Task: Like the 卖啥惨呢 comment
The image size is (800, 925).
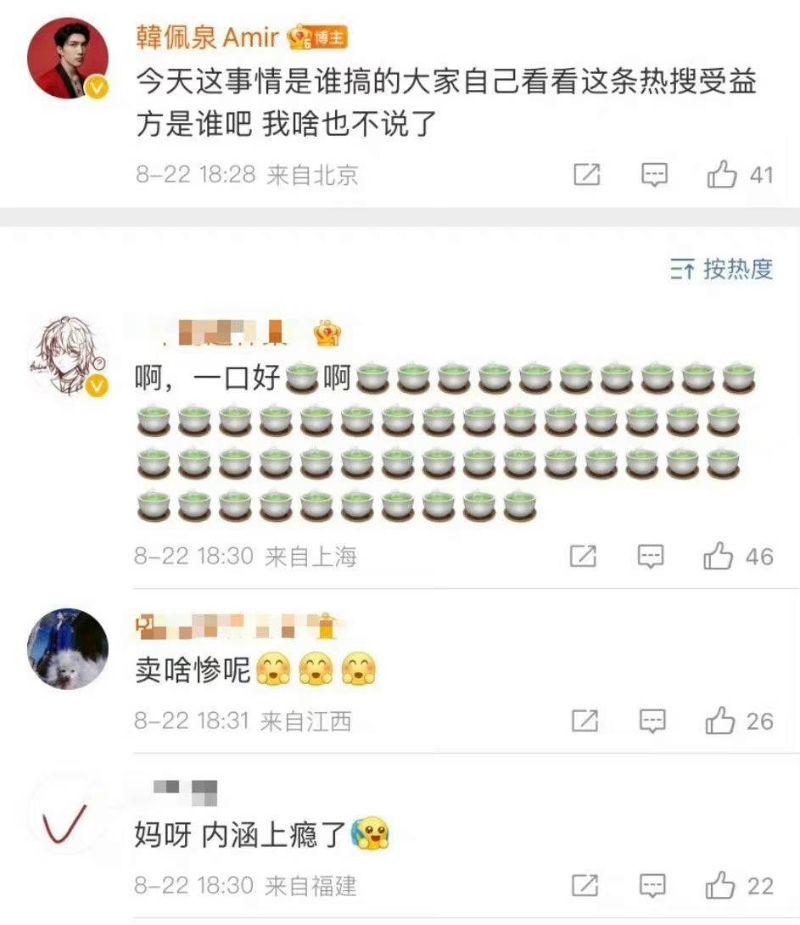Action: click(719, 720)
